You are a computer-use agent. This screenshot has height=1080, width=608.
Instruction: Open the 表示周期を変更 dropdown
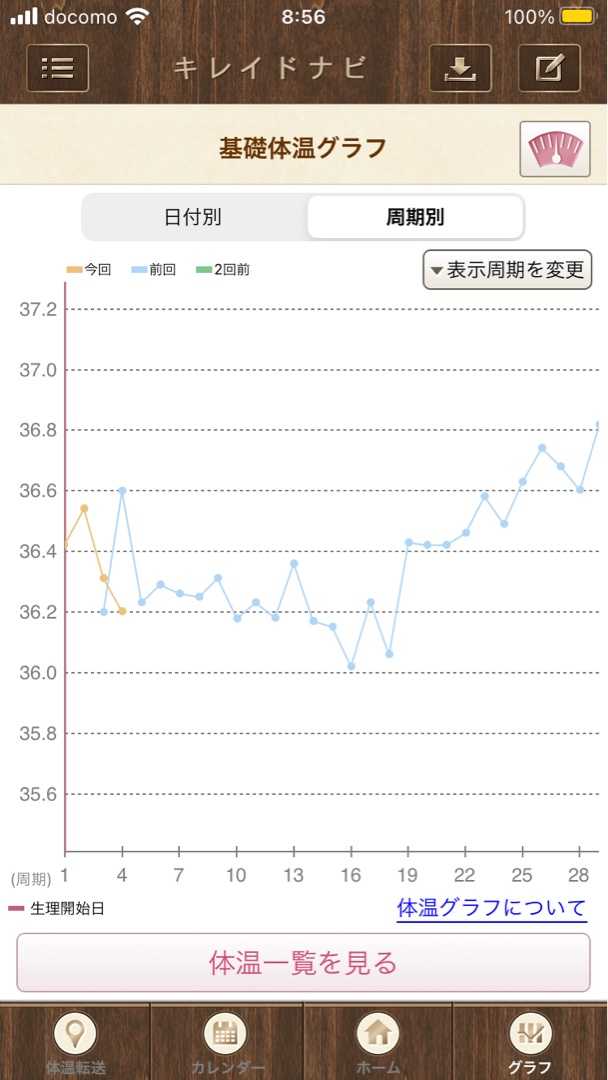click(x=507, y=269)
